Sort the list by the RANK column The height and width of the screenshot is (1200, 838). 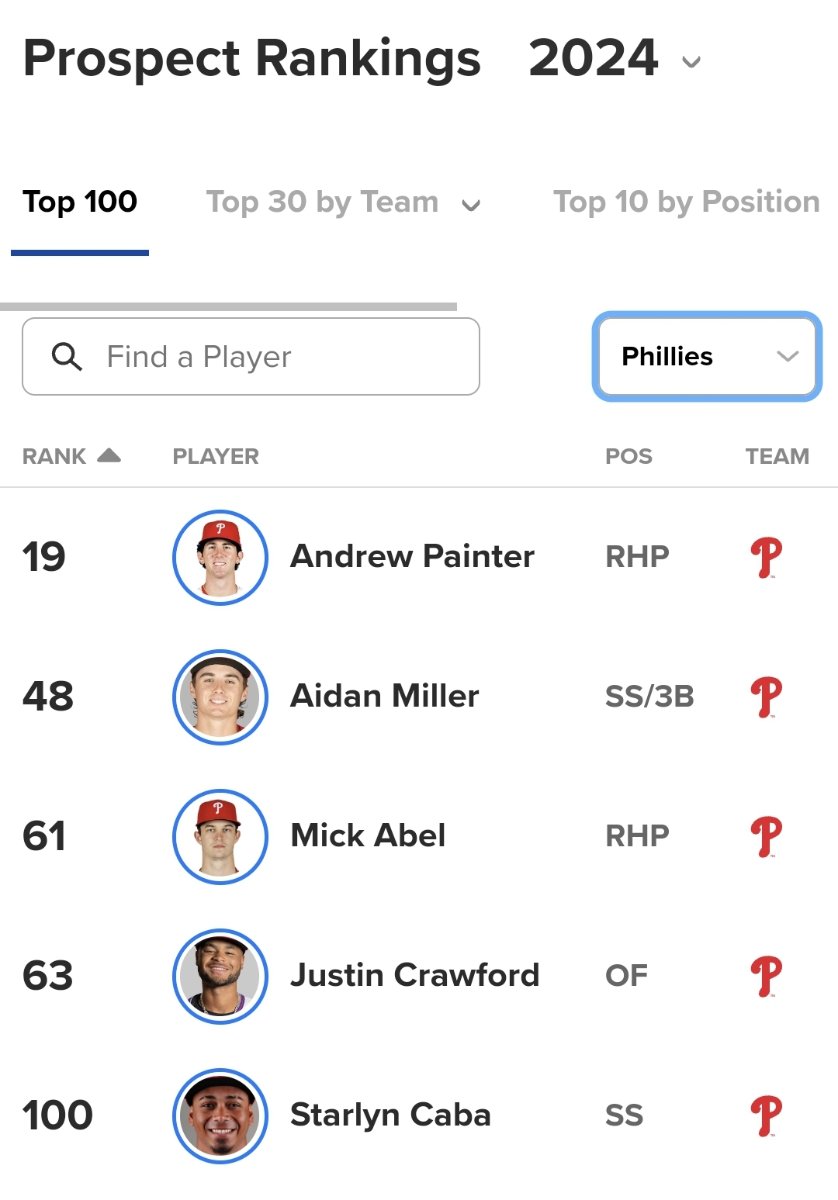tap(70, 456)
